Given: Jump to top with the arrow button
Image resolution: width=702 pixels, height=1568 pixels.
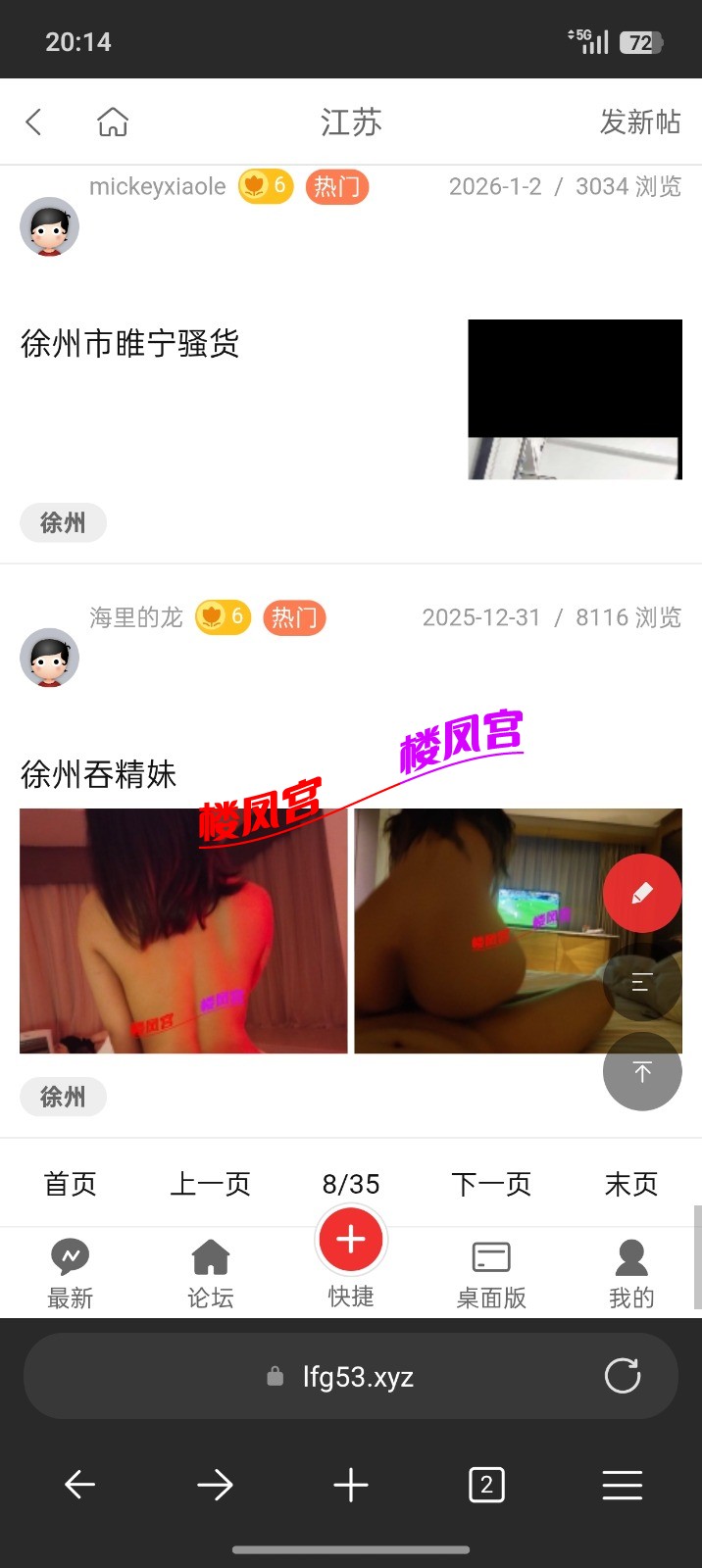Looking at the screenshot, I should coord(642,1071).
